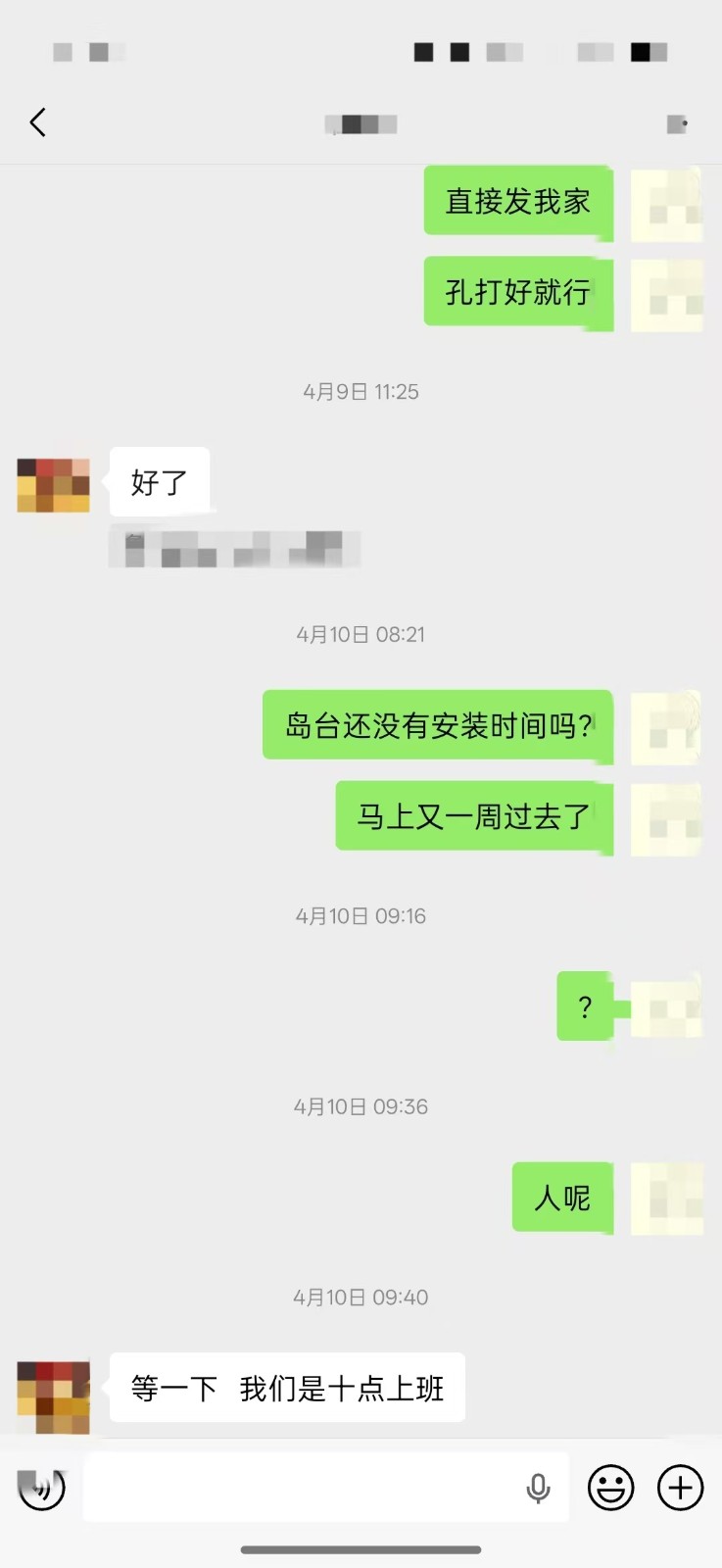Open the emoji sticker panel

coord(610,1488)
